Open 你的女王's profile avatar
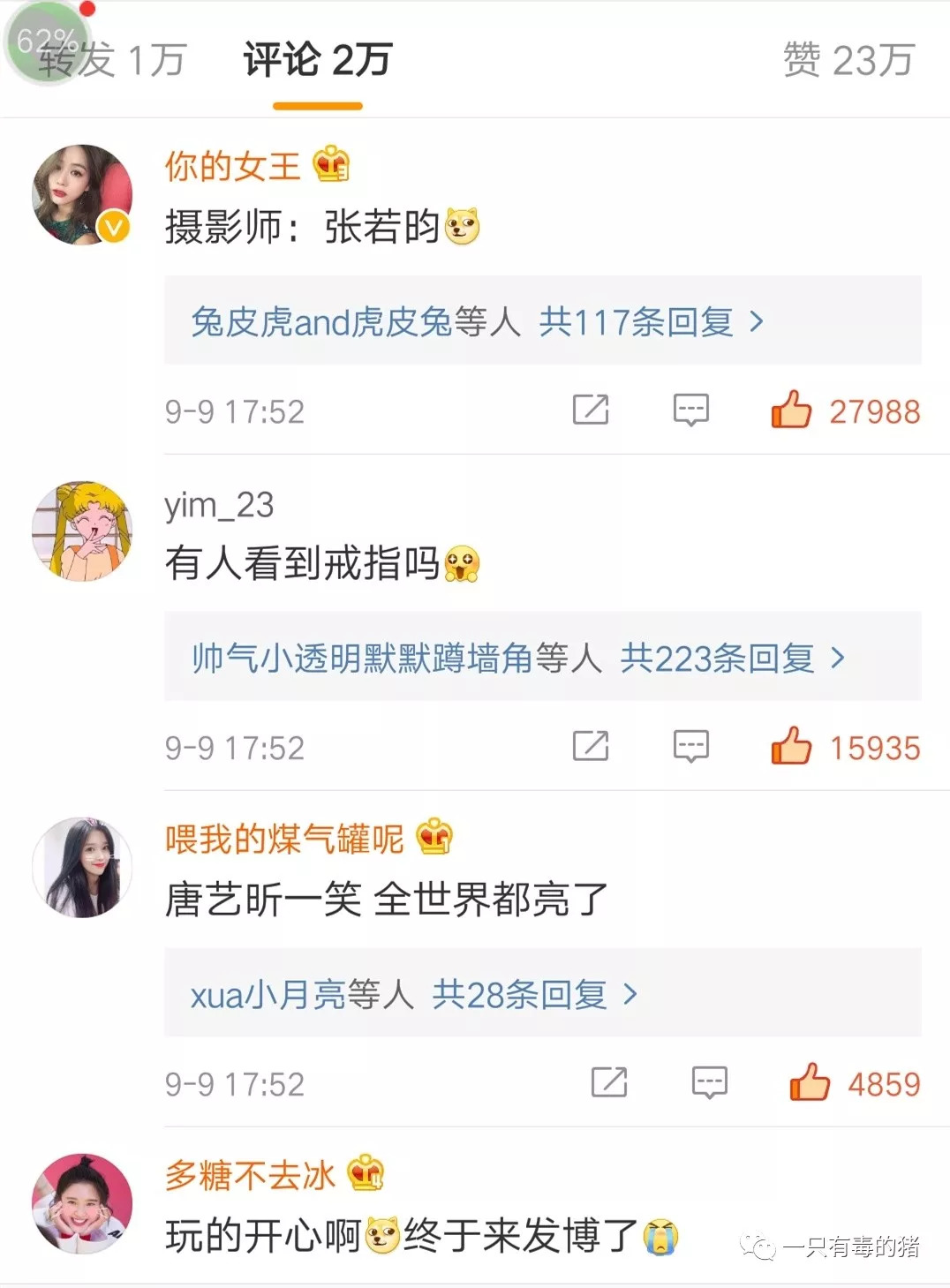This screenshot has width=950, height=1288. [x=81, y=194]
